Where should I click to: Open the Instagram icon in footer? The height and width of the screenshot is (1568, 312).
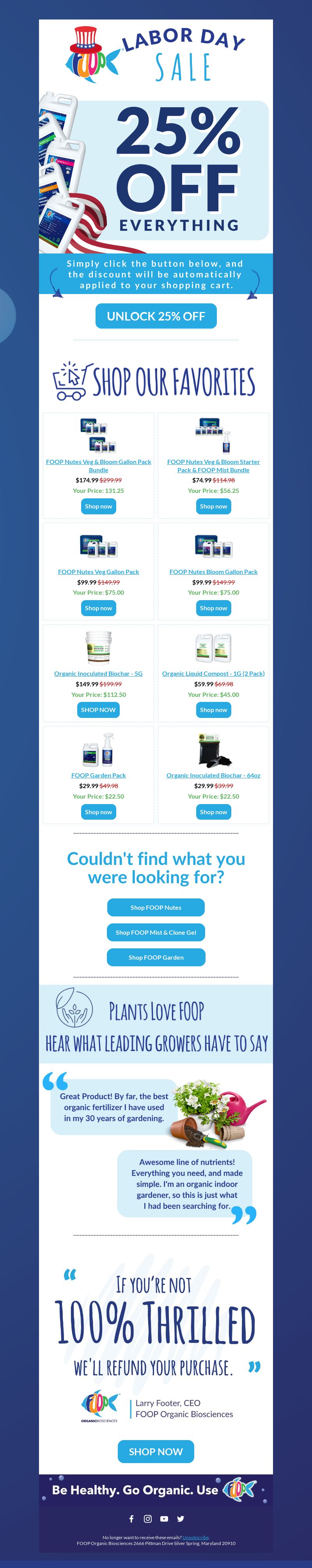pyautogui.click(x=148, y=1518)
